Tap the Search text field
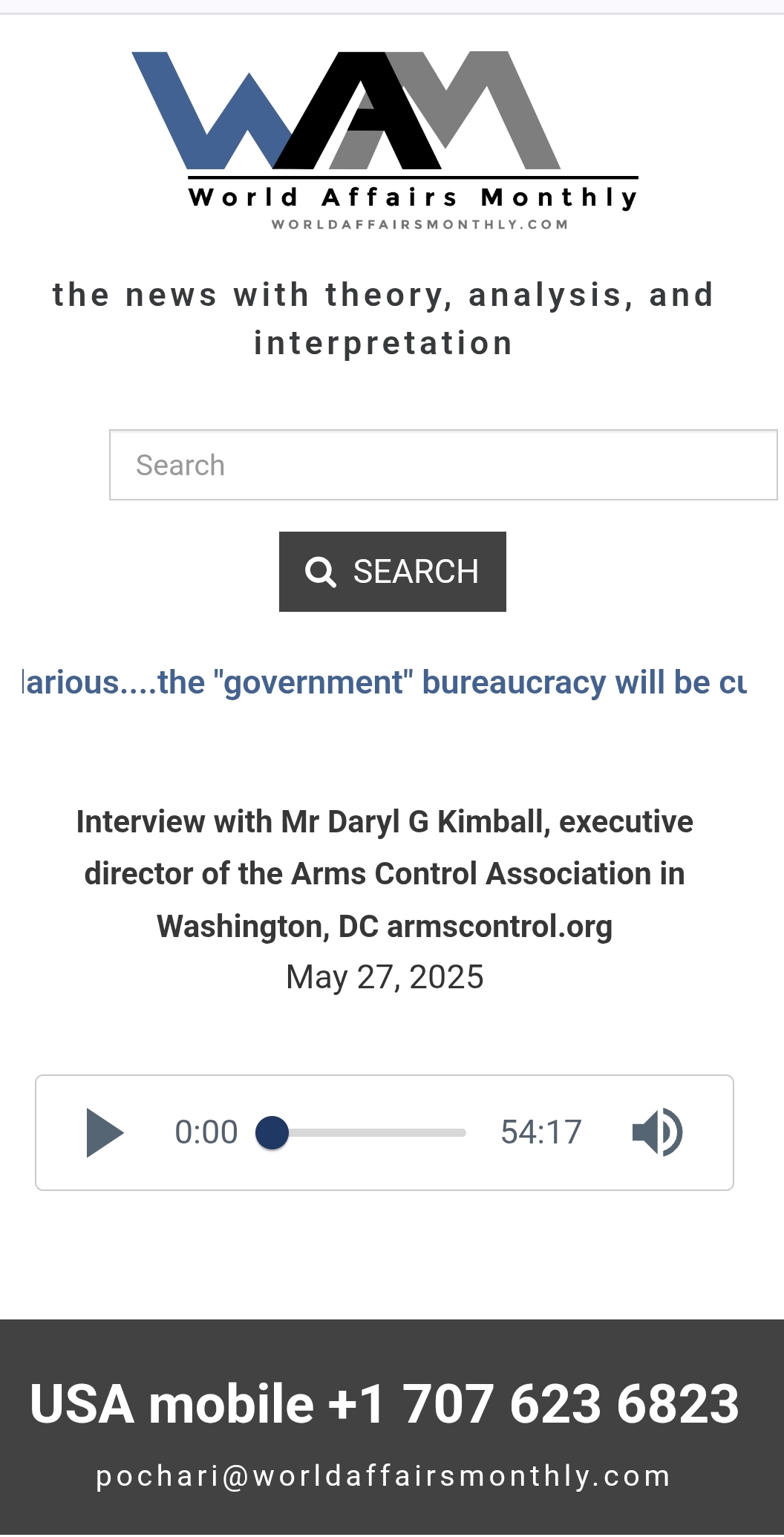 coord(443,465)
